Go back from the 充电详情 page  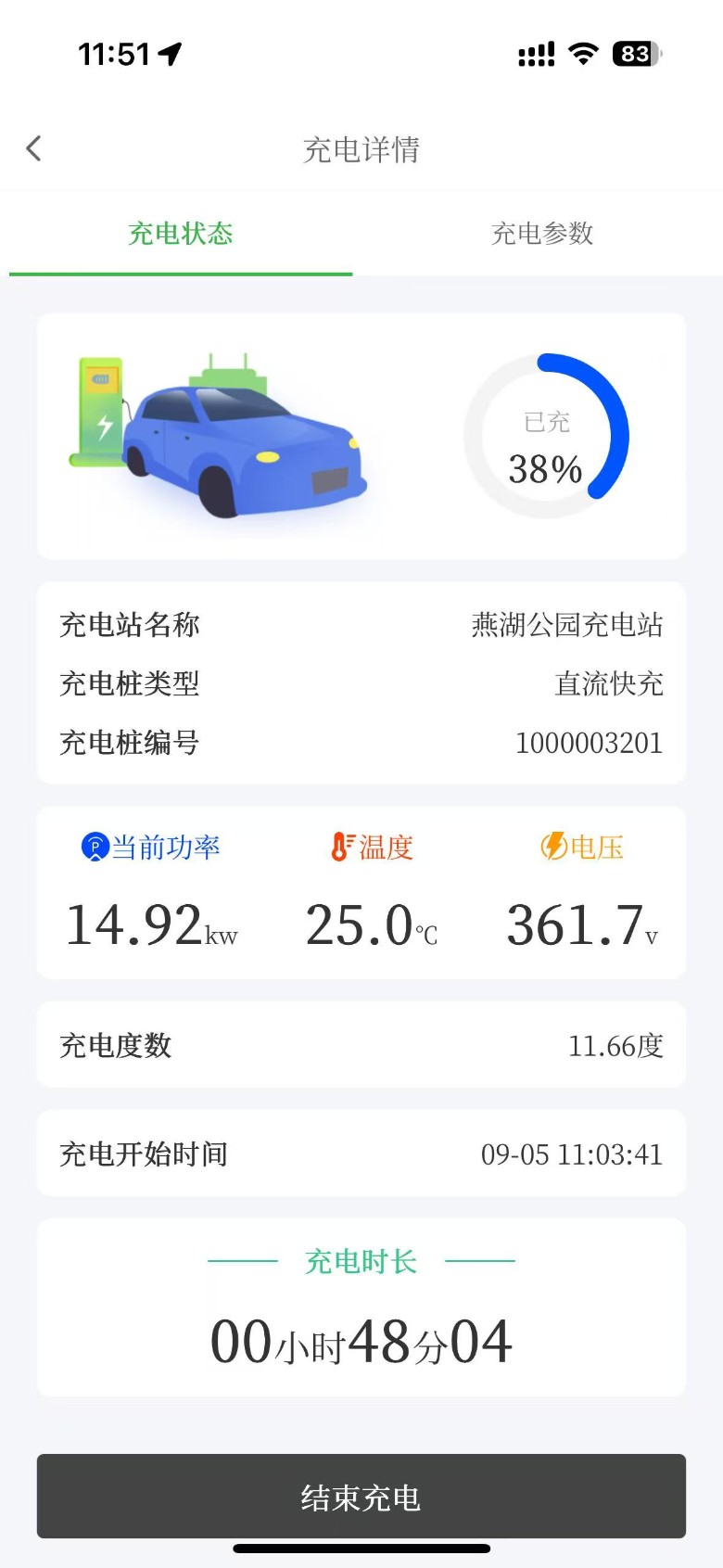tap(34, 148)
